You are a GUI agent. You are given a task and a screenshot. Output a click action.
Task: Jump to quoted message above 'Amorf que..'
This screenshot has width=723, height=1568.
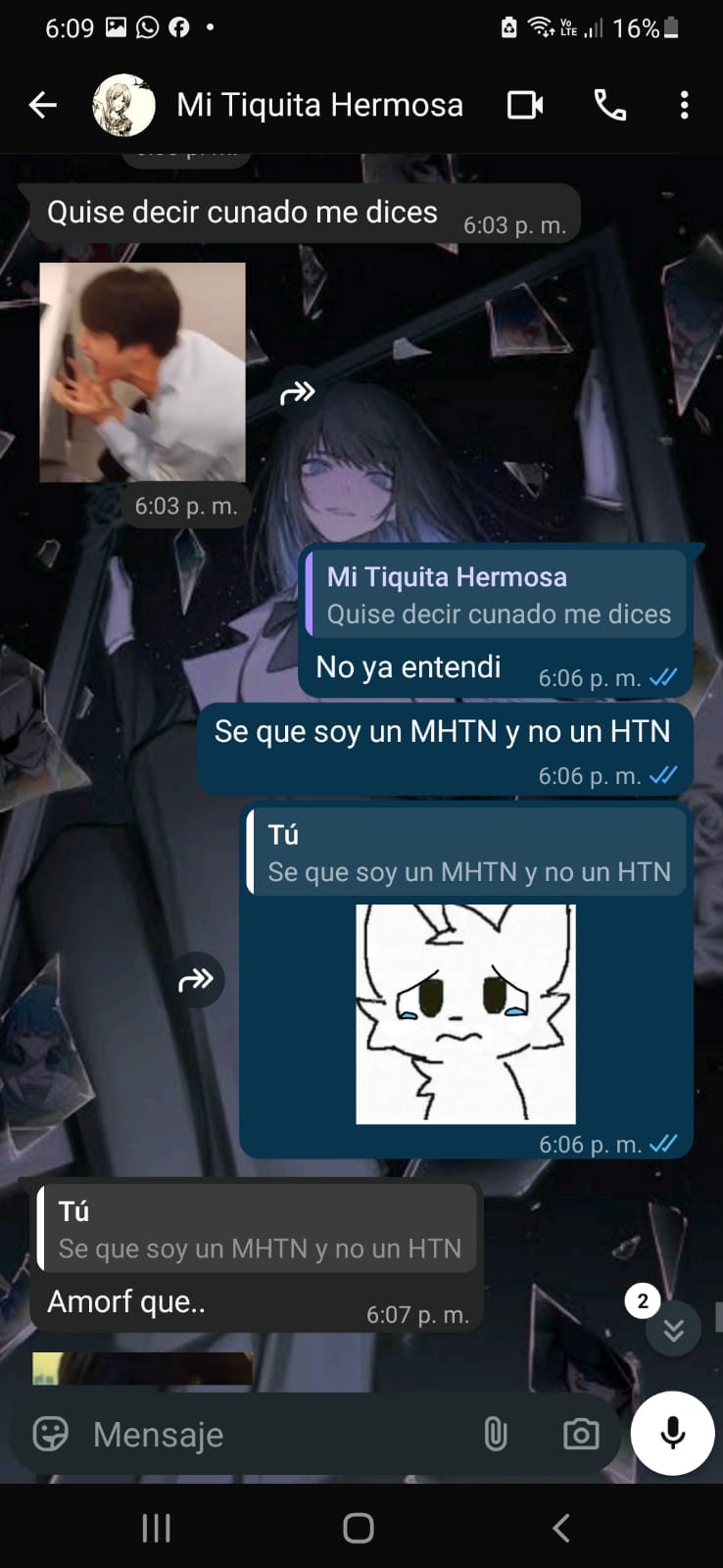tap(257, 1229)
